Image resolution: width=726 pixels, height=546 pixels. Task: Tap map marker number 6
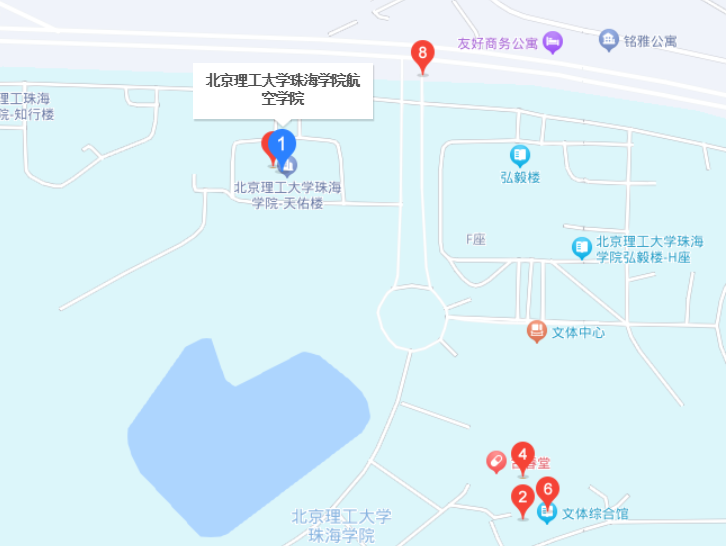[547, 491]
